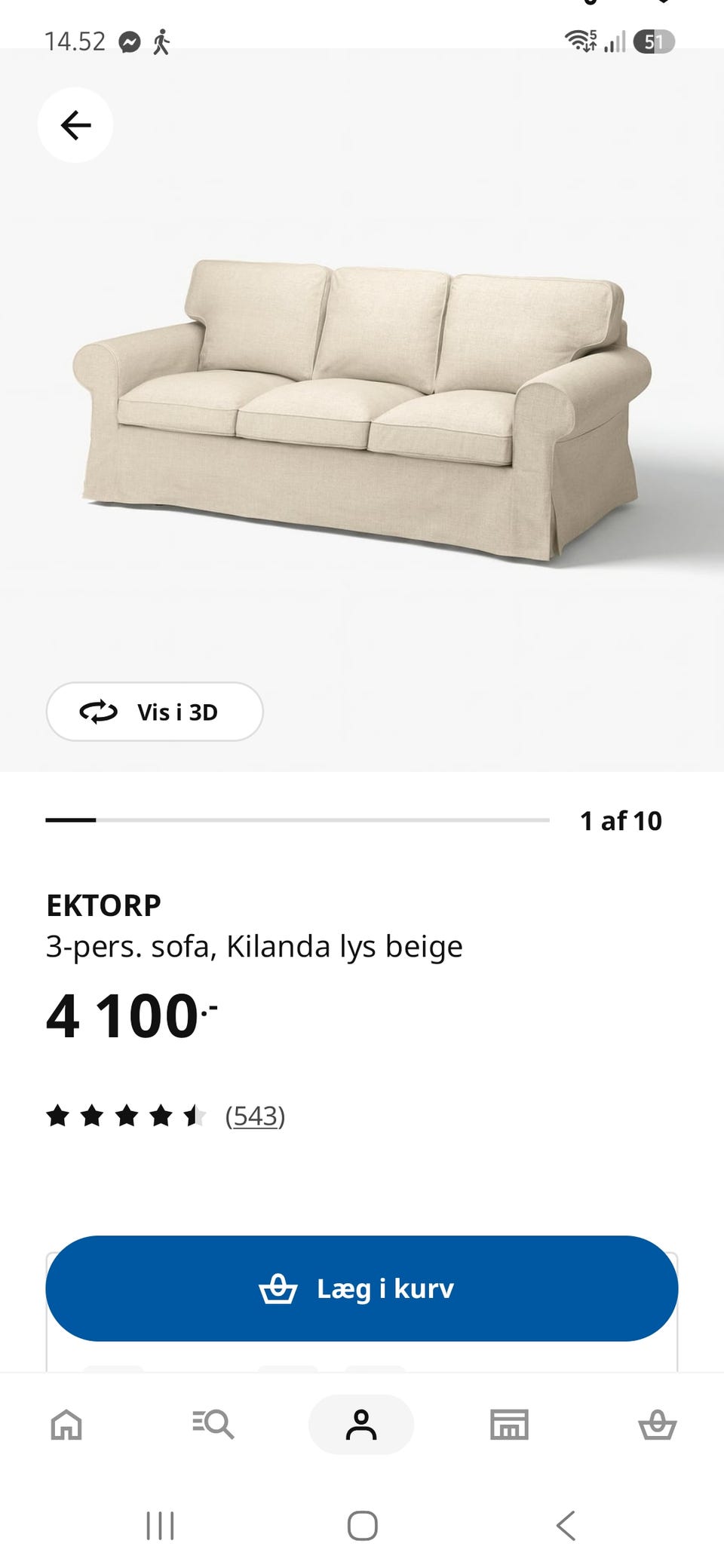724x1568 pixels.
Task: Open the shopping basket tab
Action: [x=658, y=1425]
